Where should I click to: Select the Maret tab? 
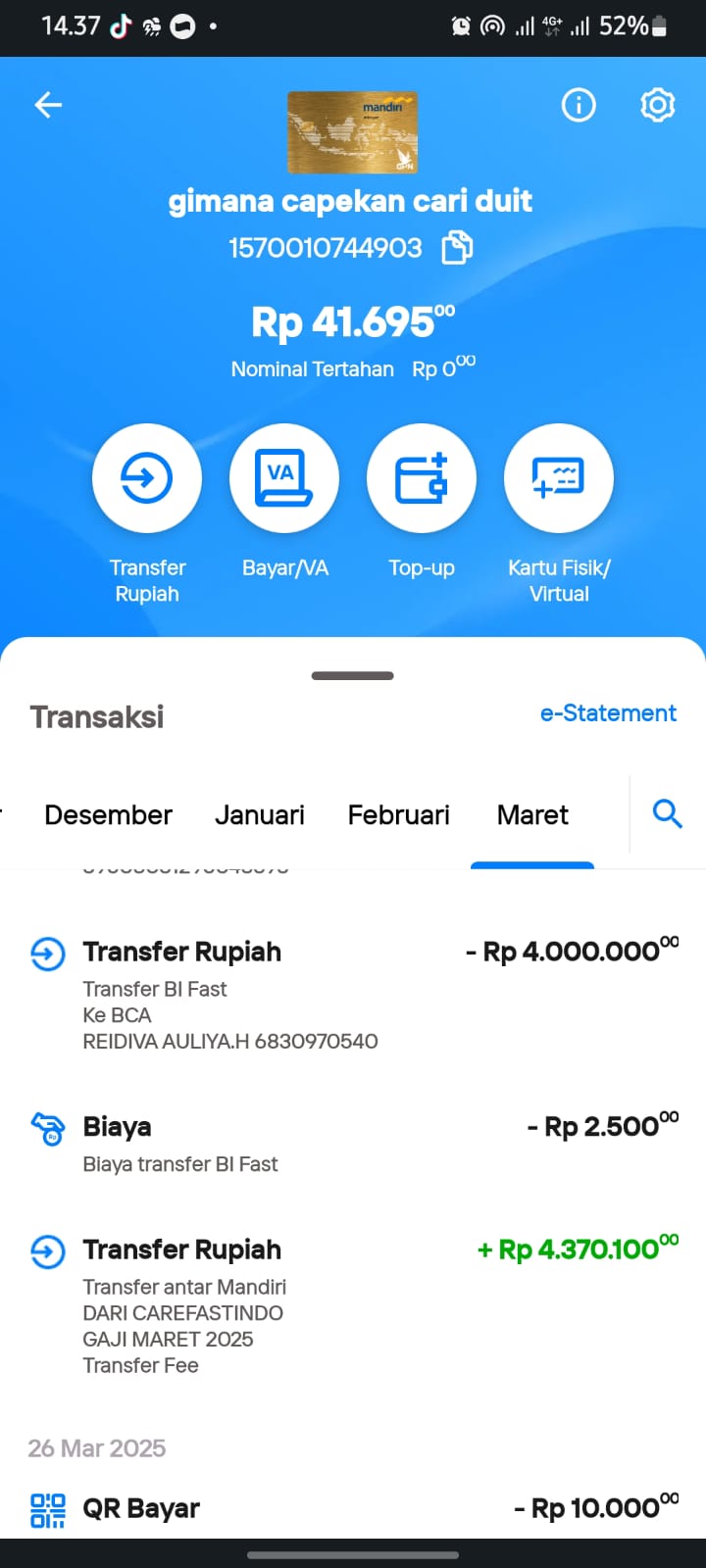[532, 815]
